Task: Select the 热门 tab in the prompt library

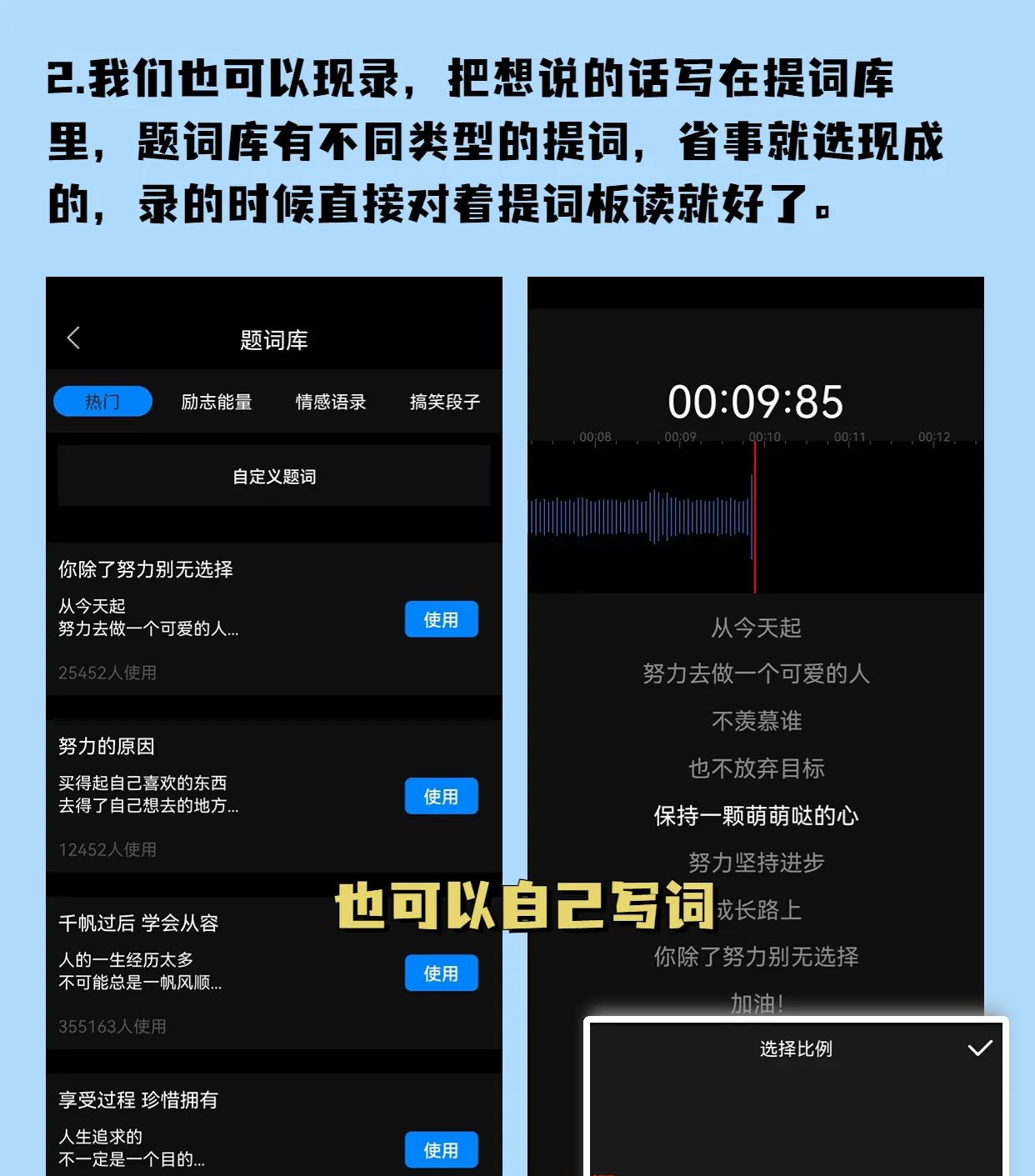Action: [x=102, y=401]
